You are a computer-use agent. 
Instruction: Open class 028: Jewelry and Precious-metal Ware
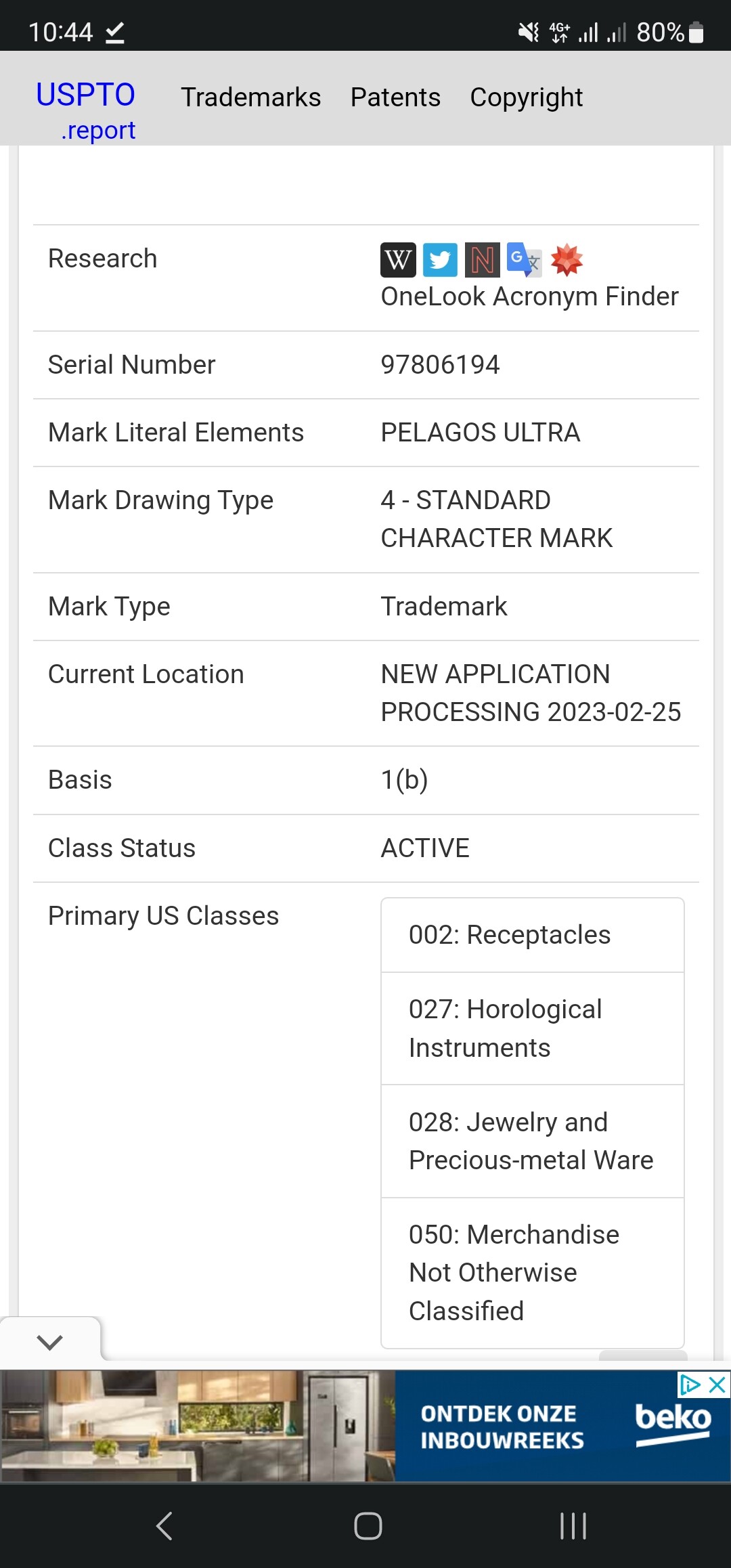(533, 1141)
